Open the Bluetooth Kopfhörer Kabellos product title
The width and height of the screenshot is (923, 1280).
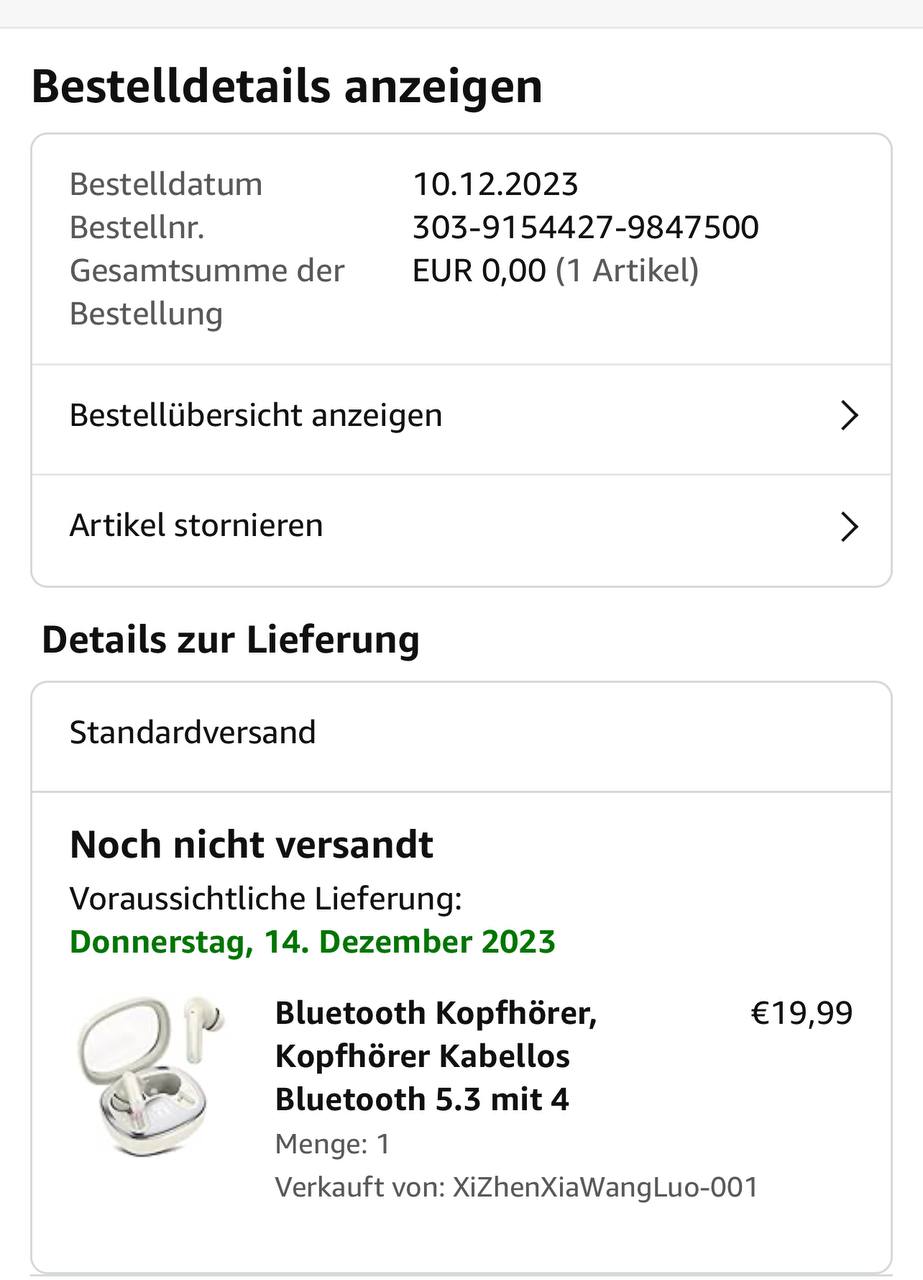point(436,1056)
